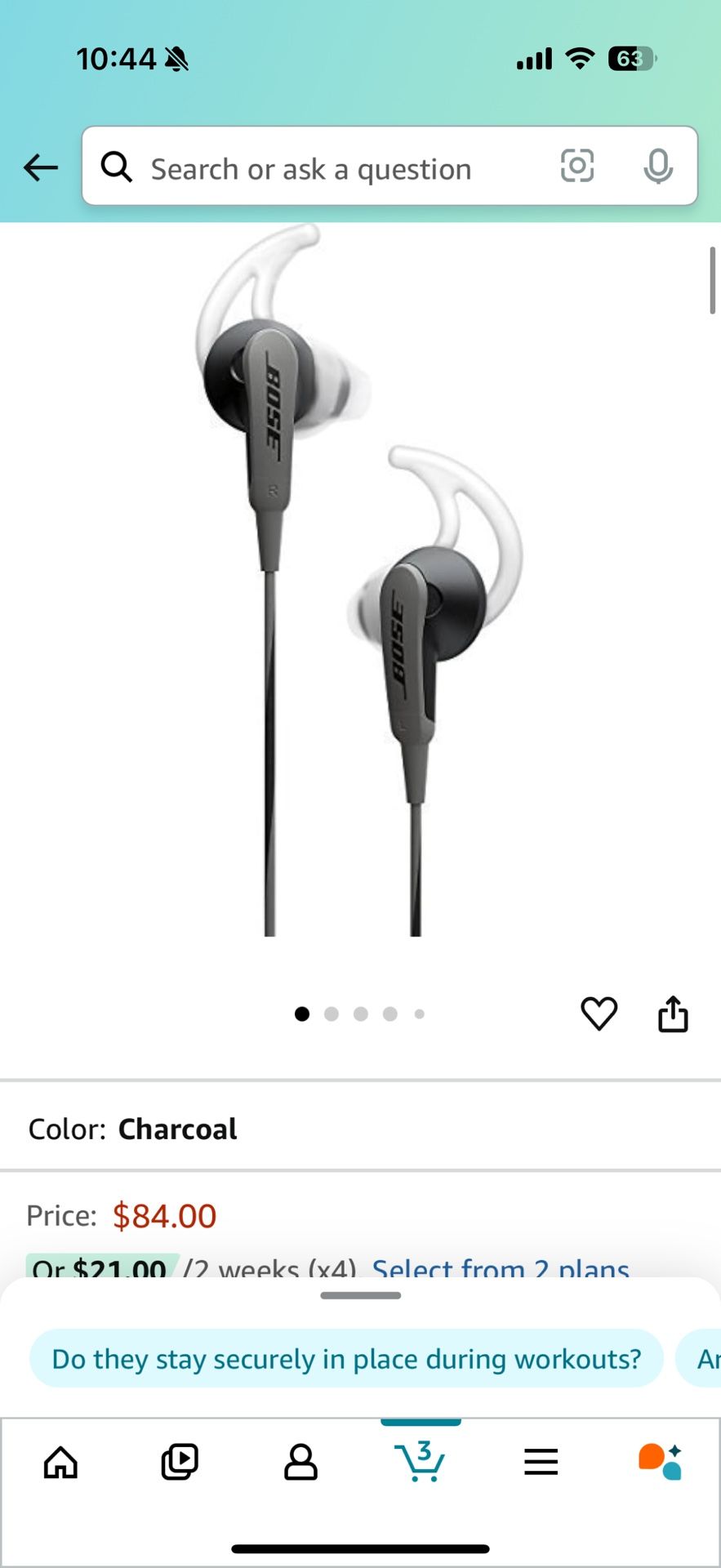The width and height of the screenshot is (721, 1568).
Task: Open the Select from 2 plans link
Action: pos(500,1268)
